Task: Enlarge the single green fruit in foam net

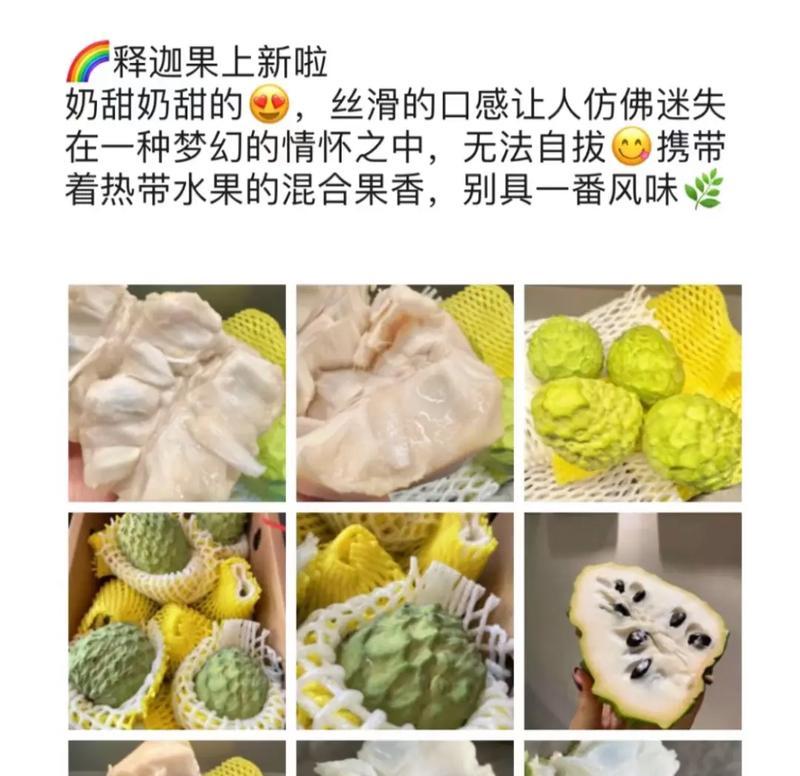Action: point(404,621)
